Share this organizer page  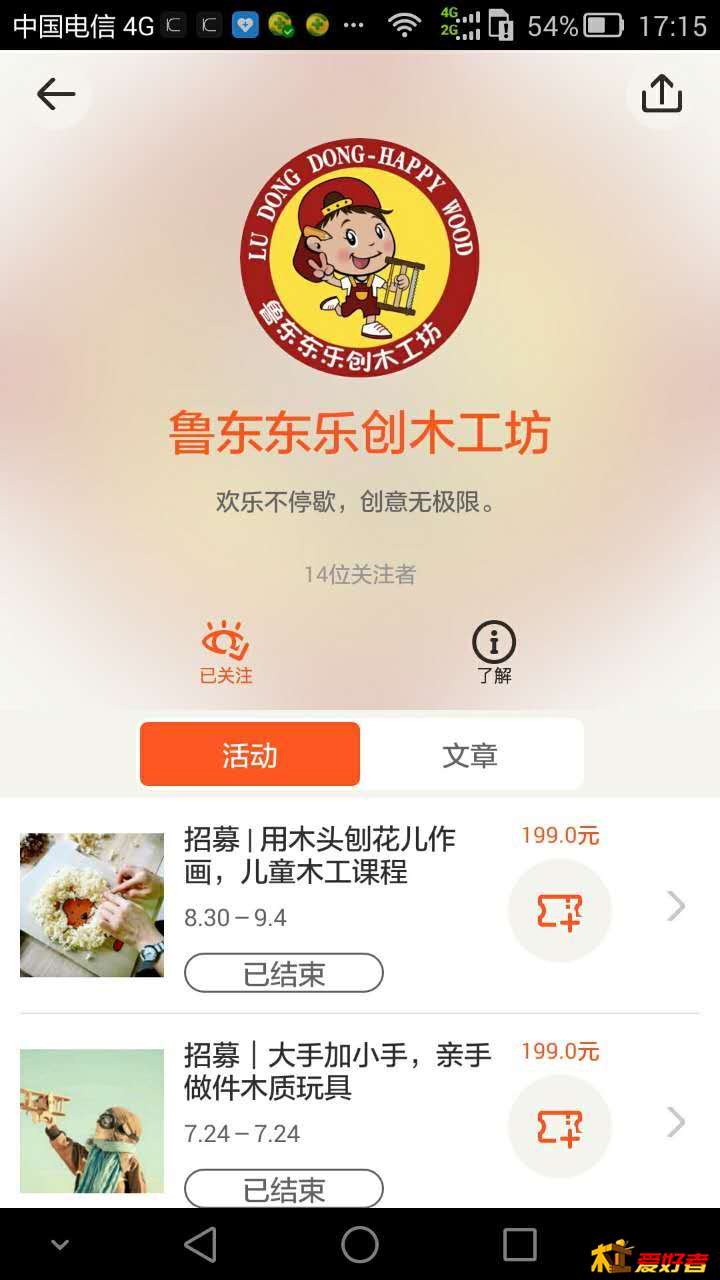click(661, 95)
